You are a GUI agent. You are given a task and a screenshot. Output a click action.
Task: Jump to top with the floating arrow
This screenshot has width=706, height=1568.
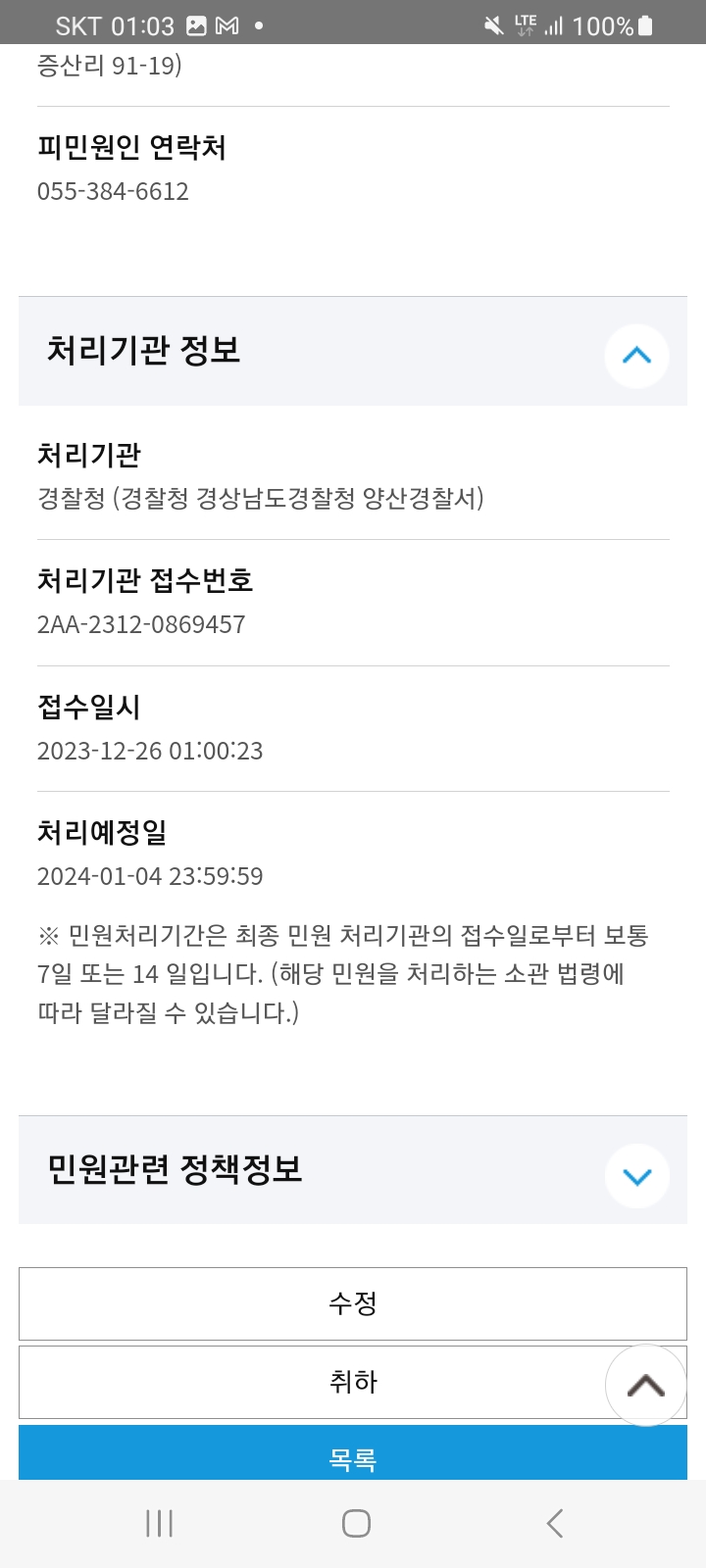click(645, 1385)
